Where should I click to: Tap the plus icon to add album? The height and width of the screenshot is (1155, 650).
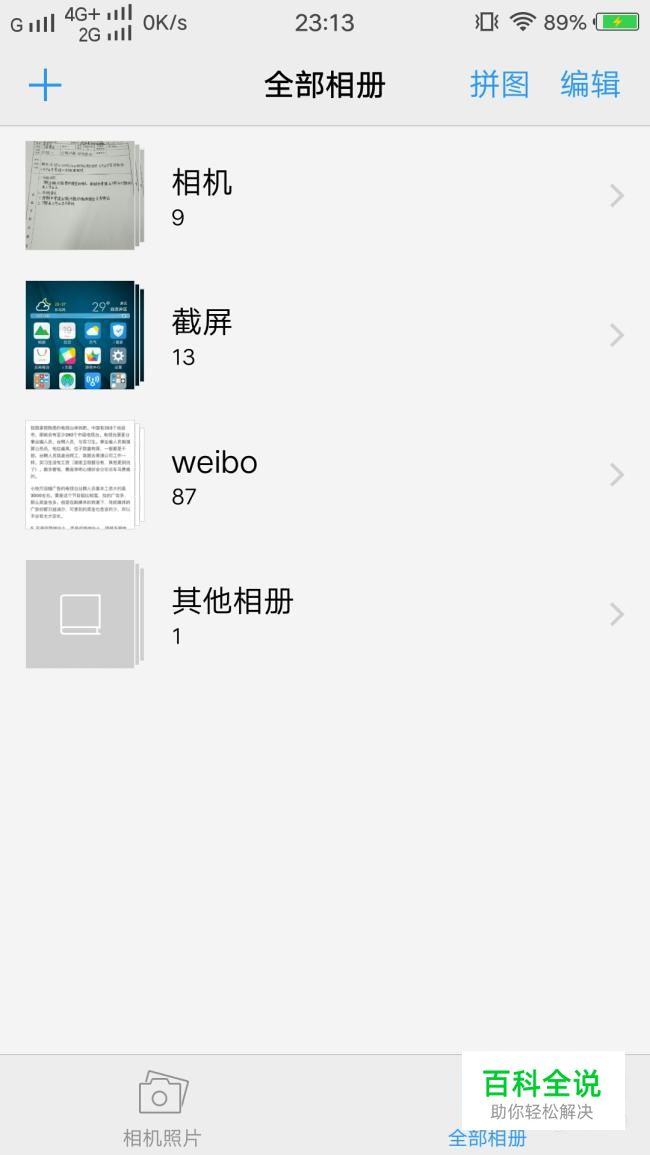45,86
